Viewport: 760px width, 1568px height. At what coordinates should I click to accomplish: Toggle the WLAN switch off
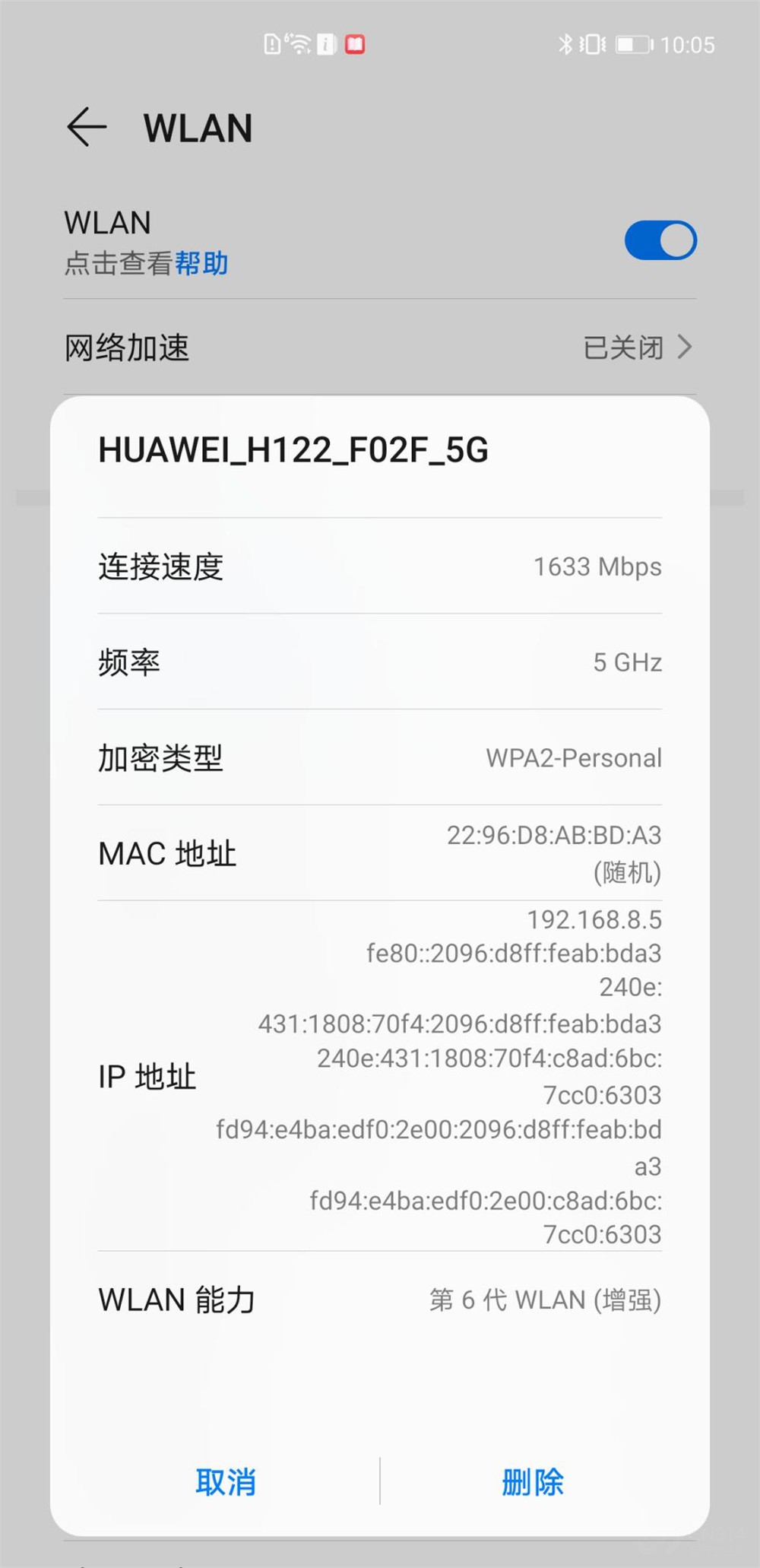(x=660, y=240)
